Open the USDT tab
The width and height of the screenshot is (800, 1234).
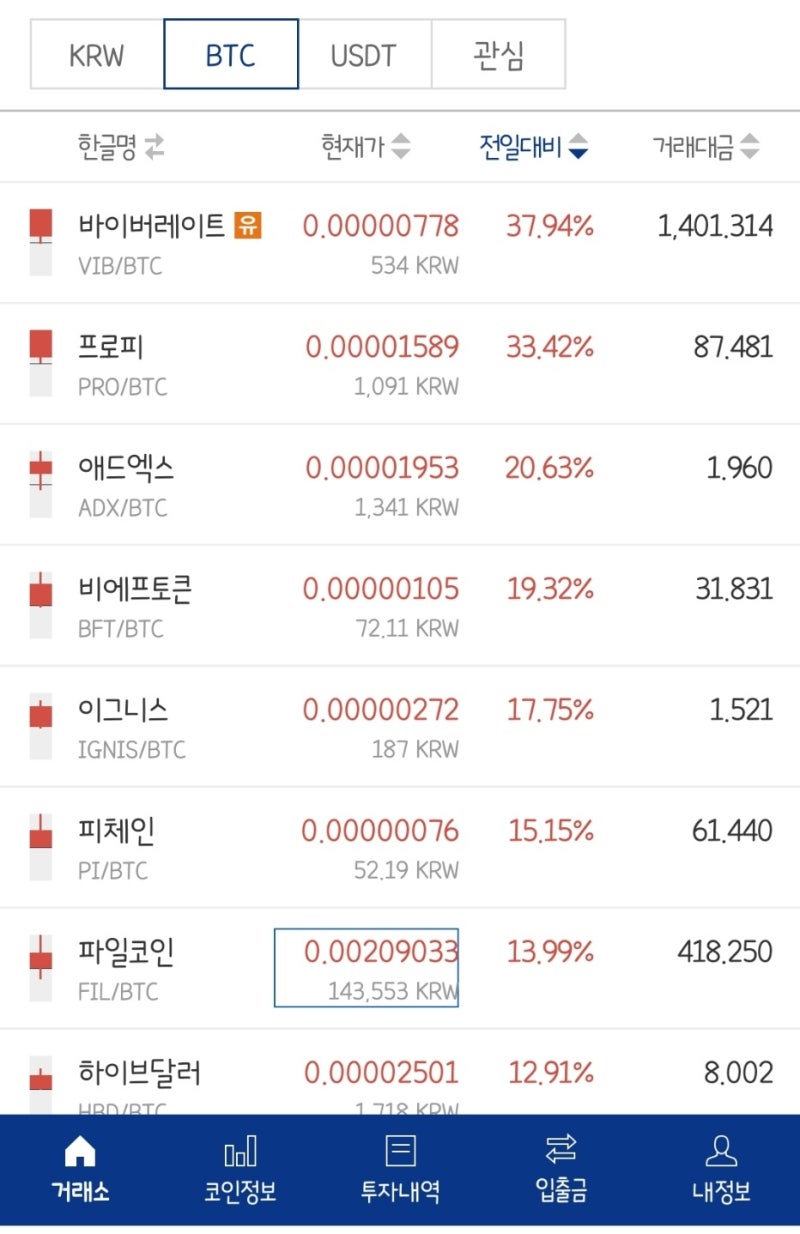click(x=364, y=56)
